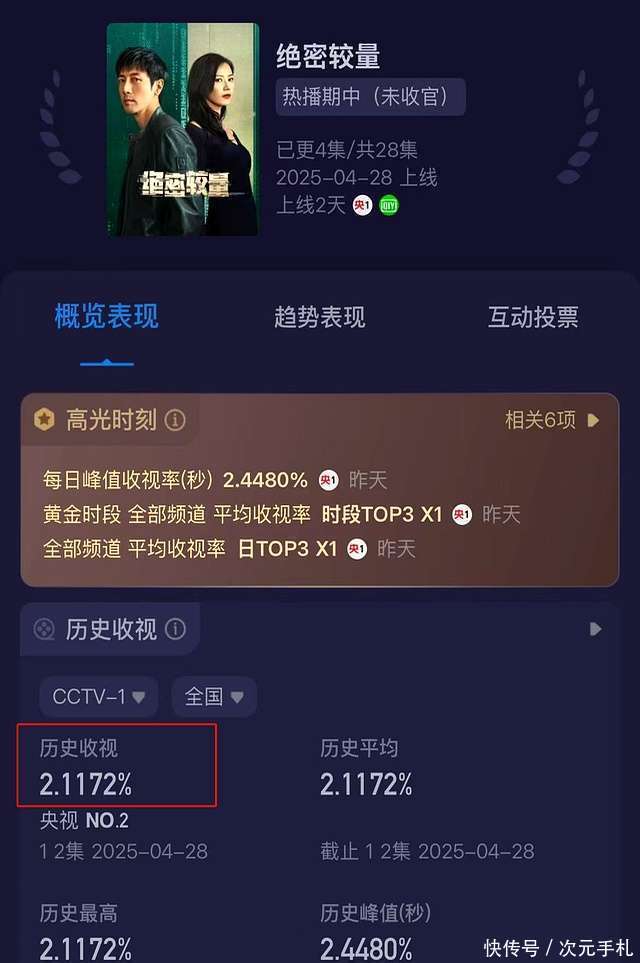Expand the 历史收视 section arrow
Screen dimensions: 640x963
(x=596, y=629)
